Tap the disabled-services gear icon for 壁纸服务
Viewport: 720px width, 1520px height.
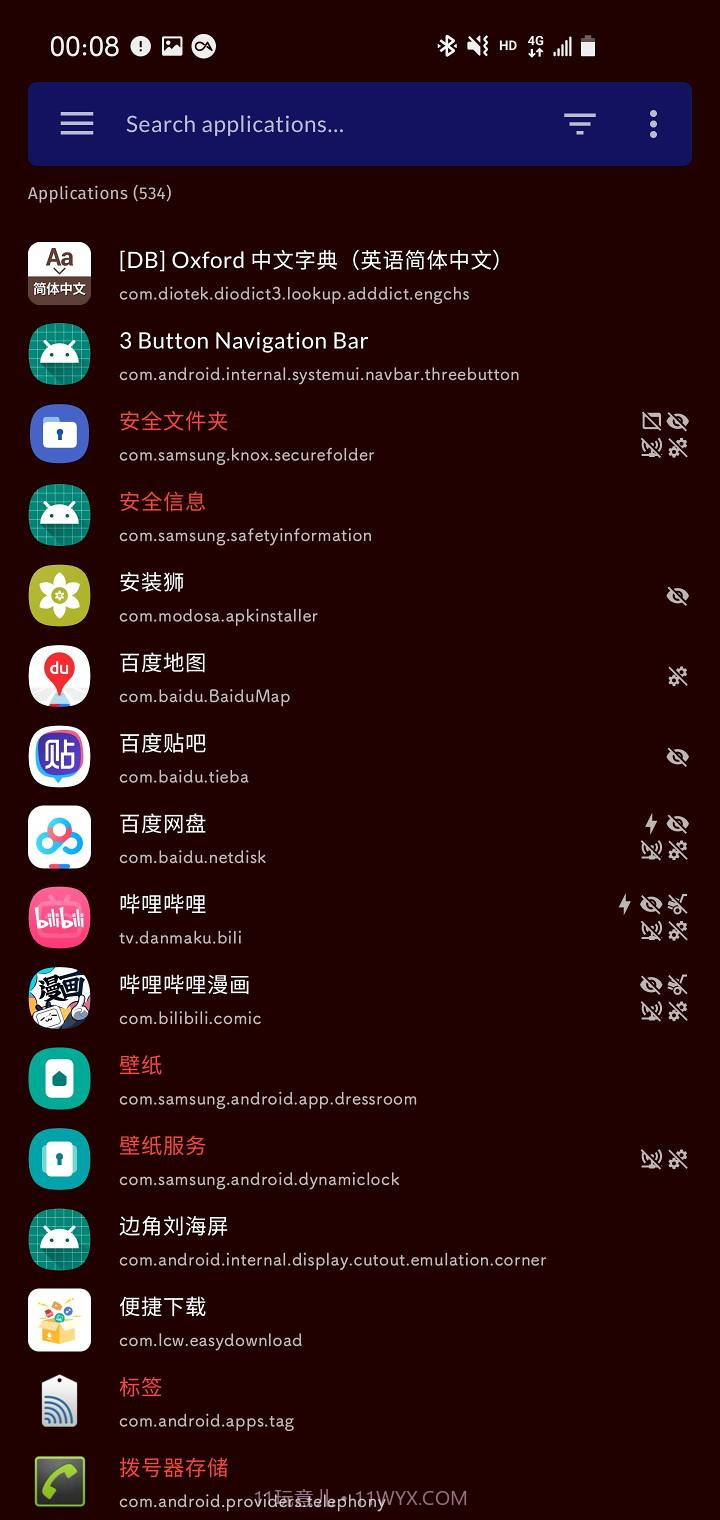pyautogui.click(x=678, y=1159)
